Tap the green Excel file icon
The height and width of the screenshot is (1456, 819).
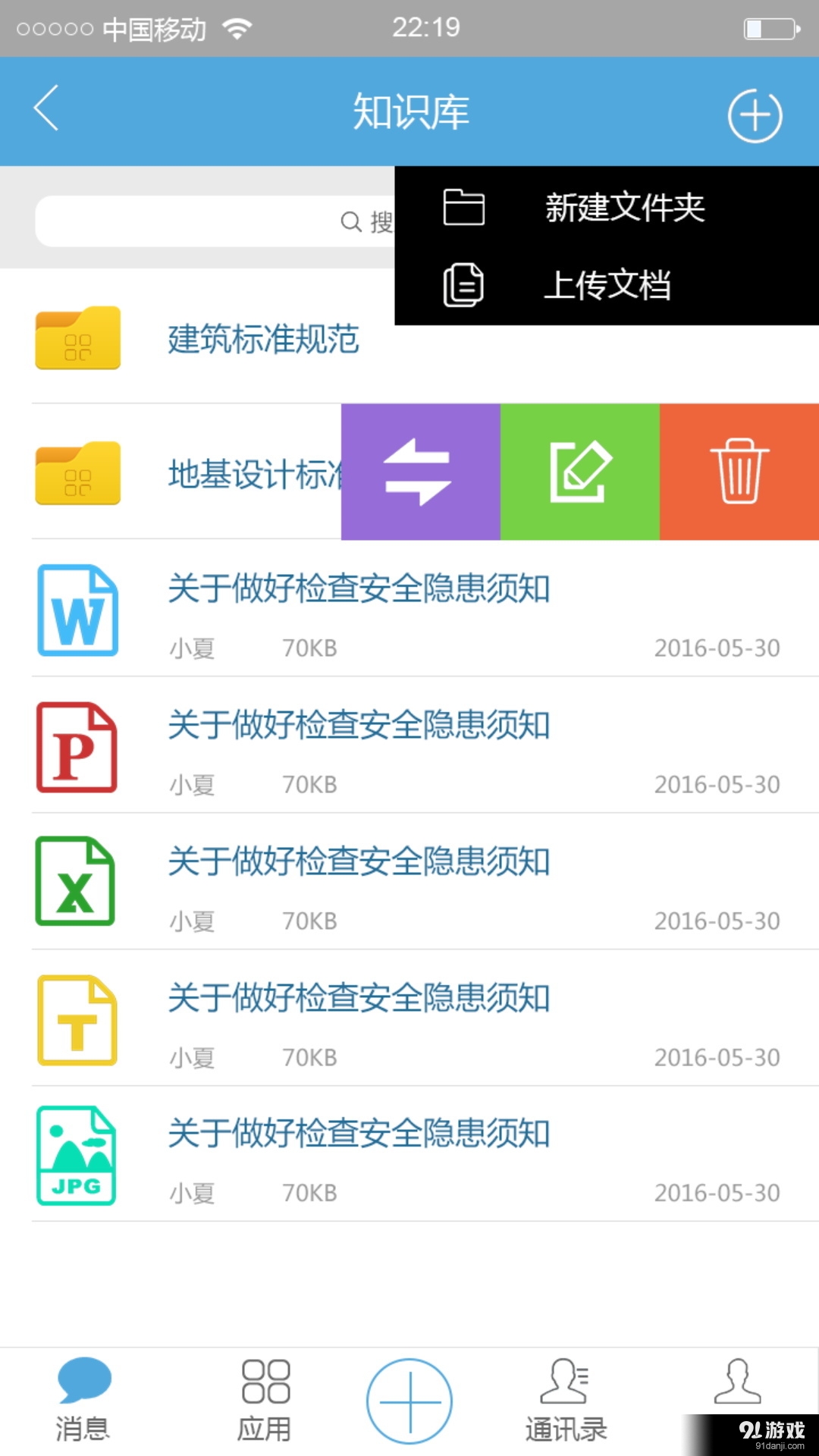[77, 883]
